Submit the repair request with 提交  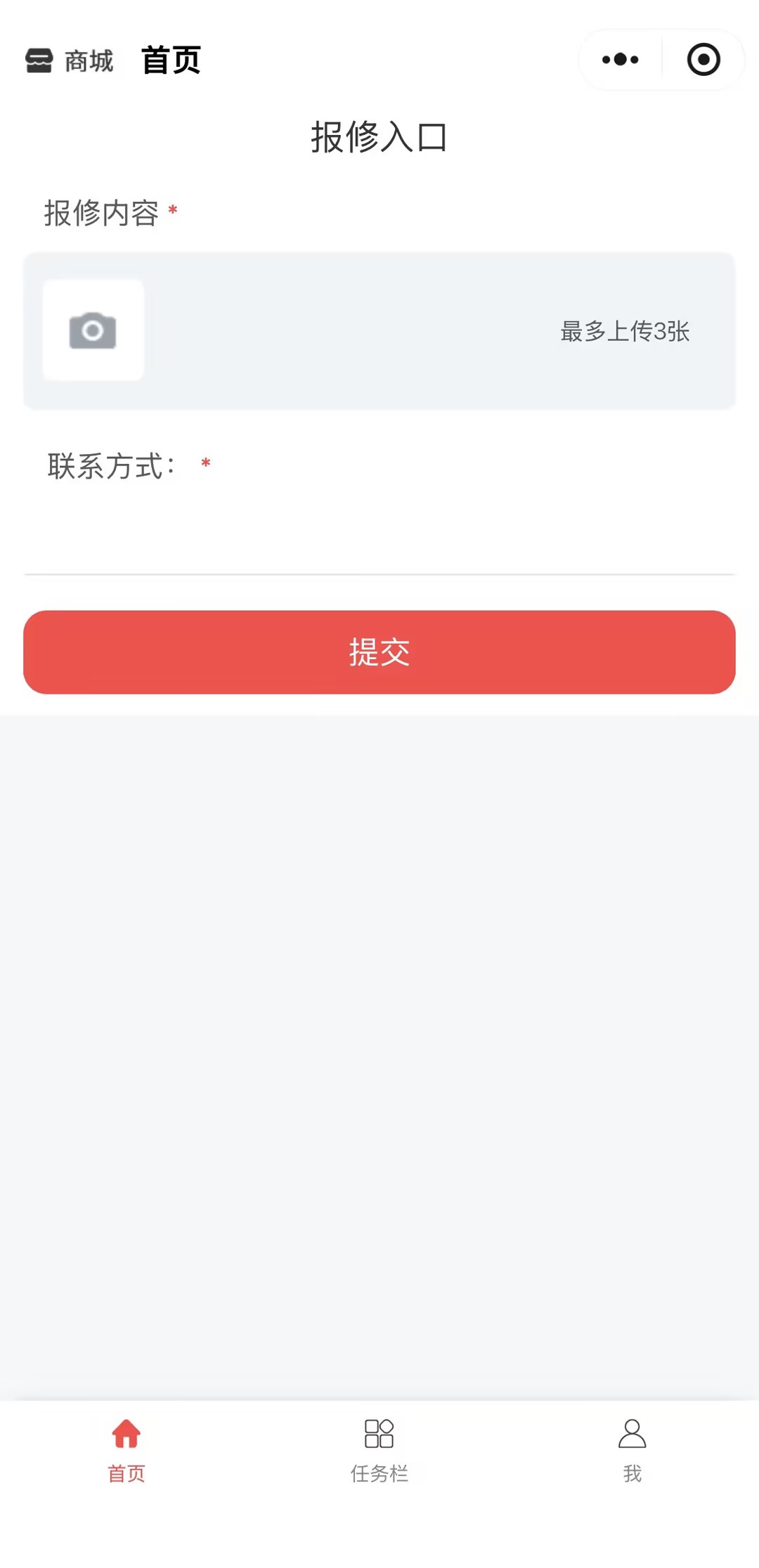tap(379, 652)
